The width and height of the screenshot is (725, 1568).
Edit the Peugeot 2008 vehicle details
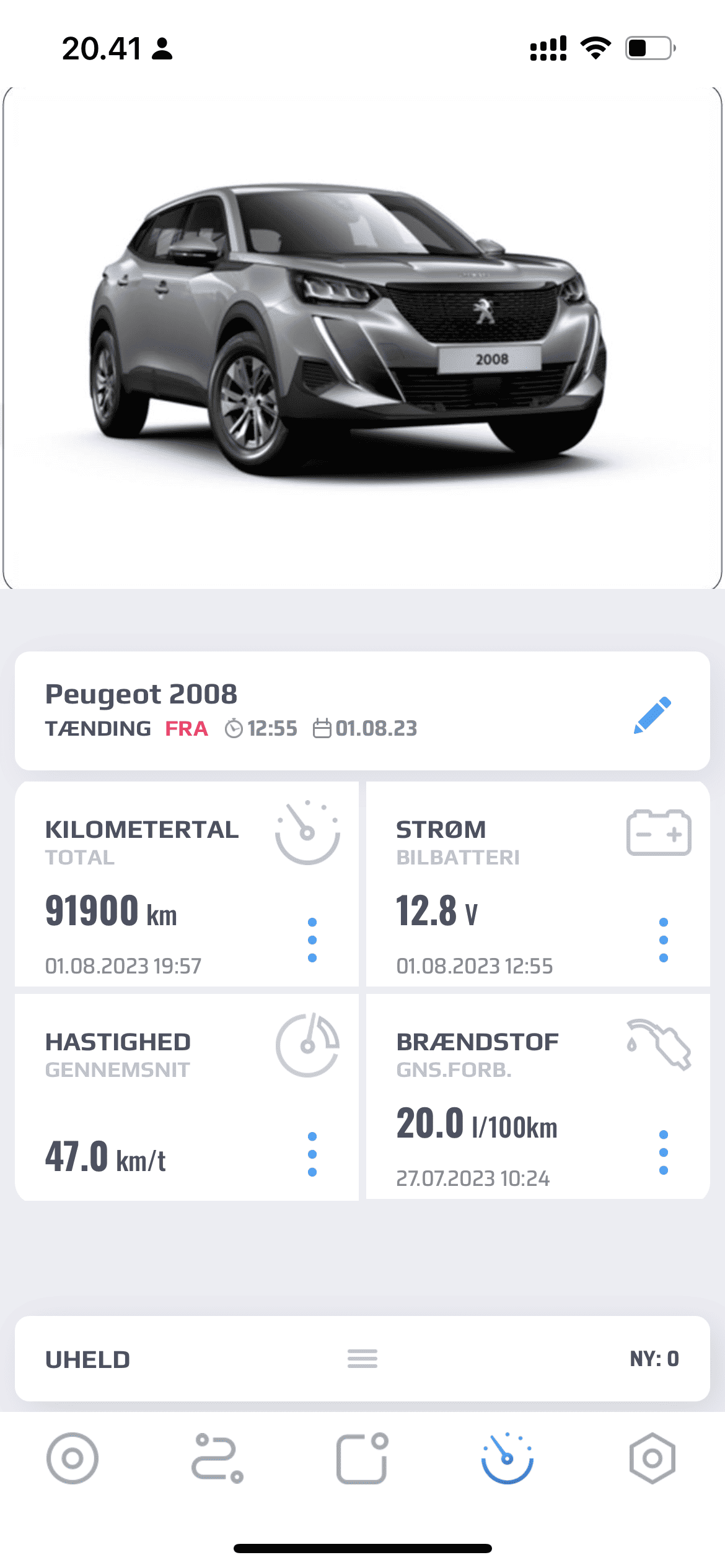click(x=652, y=715)
